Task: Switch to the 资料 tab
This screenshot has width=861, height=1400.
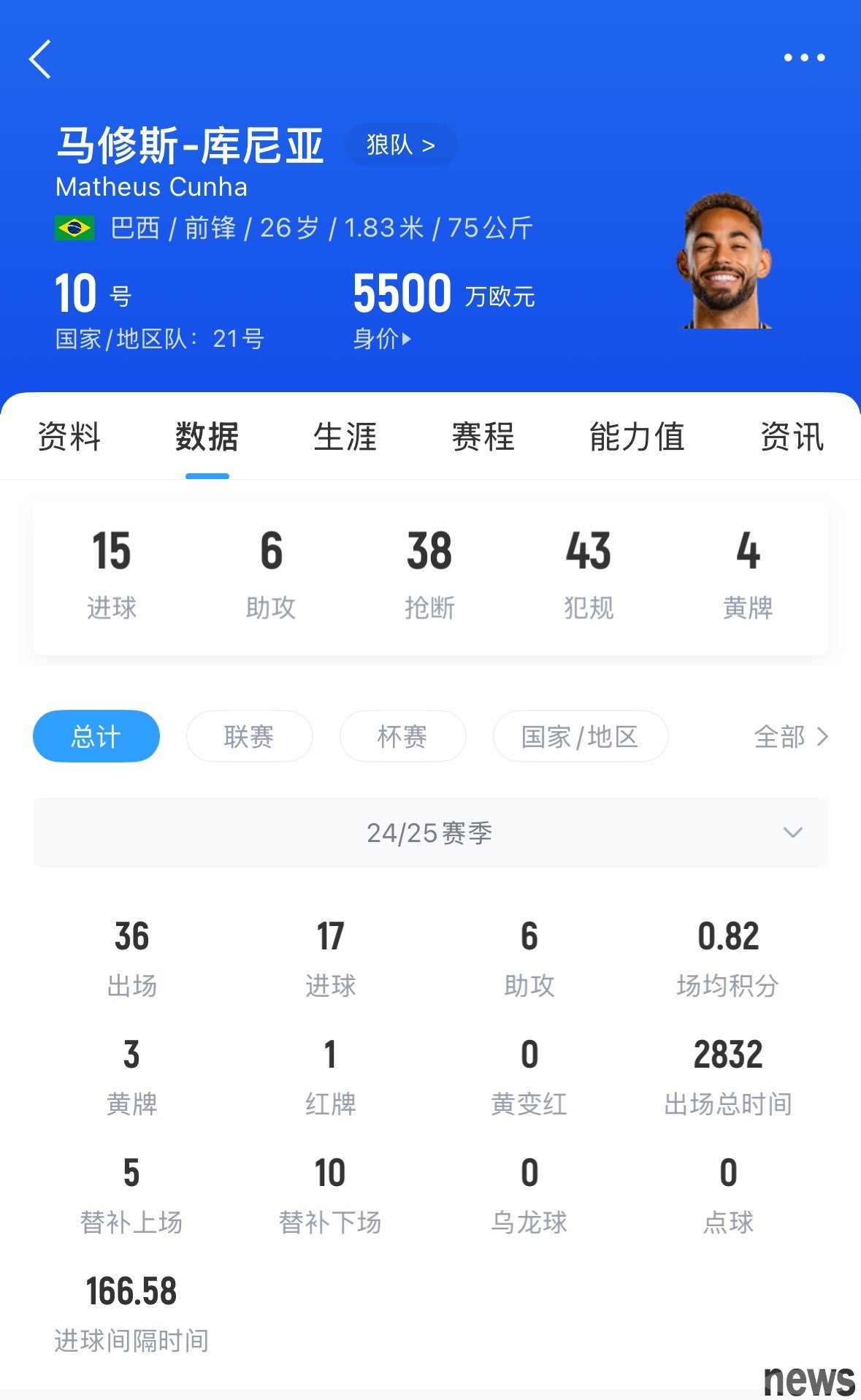Action: (x=69, y=437)
